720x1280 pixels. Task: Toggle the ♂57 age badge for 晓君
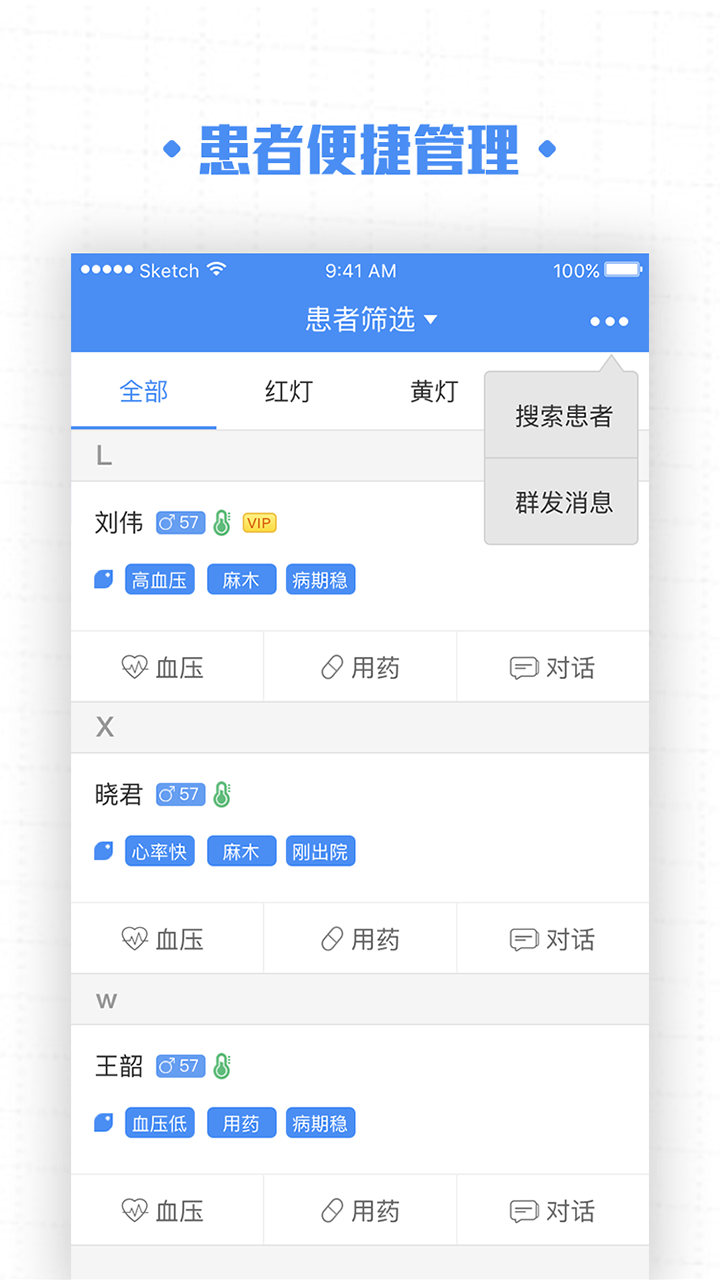(x=180, y=794)
